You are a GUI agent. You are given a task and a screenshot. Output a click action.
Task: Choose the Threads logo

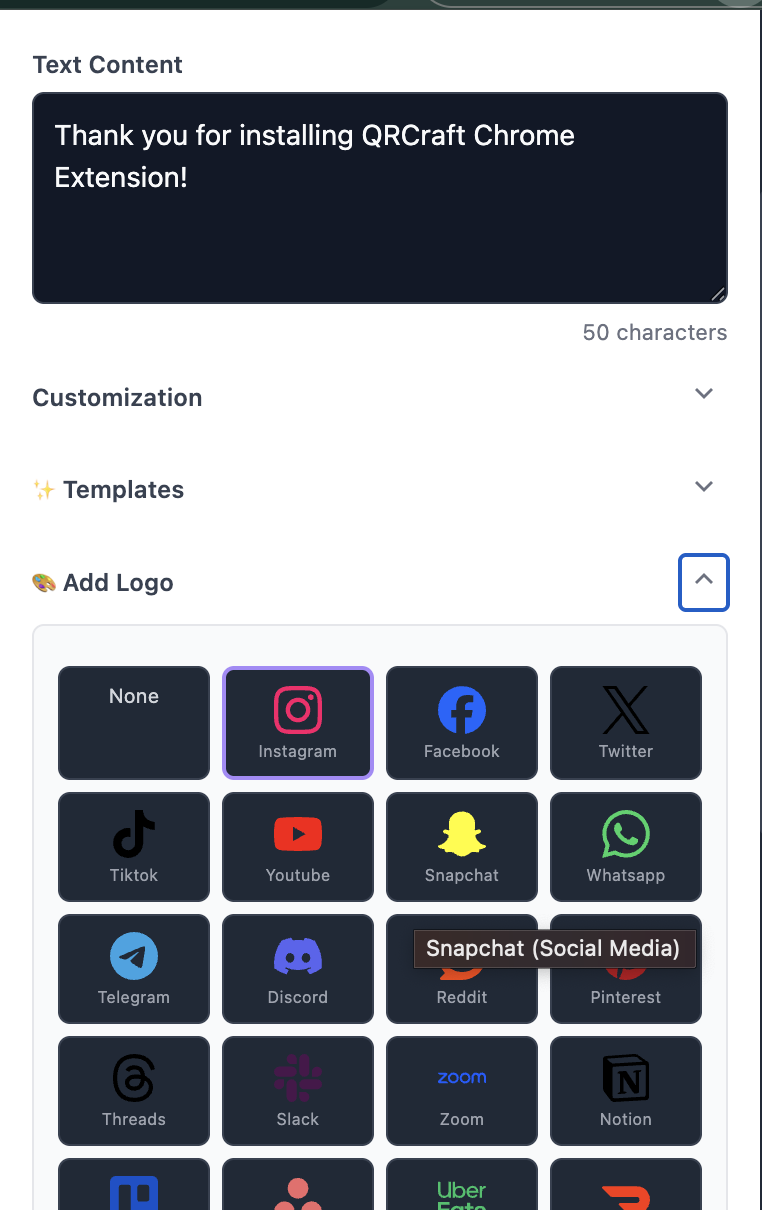click(x=134, y=1090)
